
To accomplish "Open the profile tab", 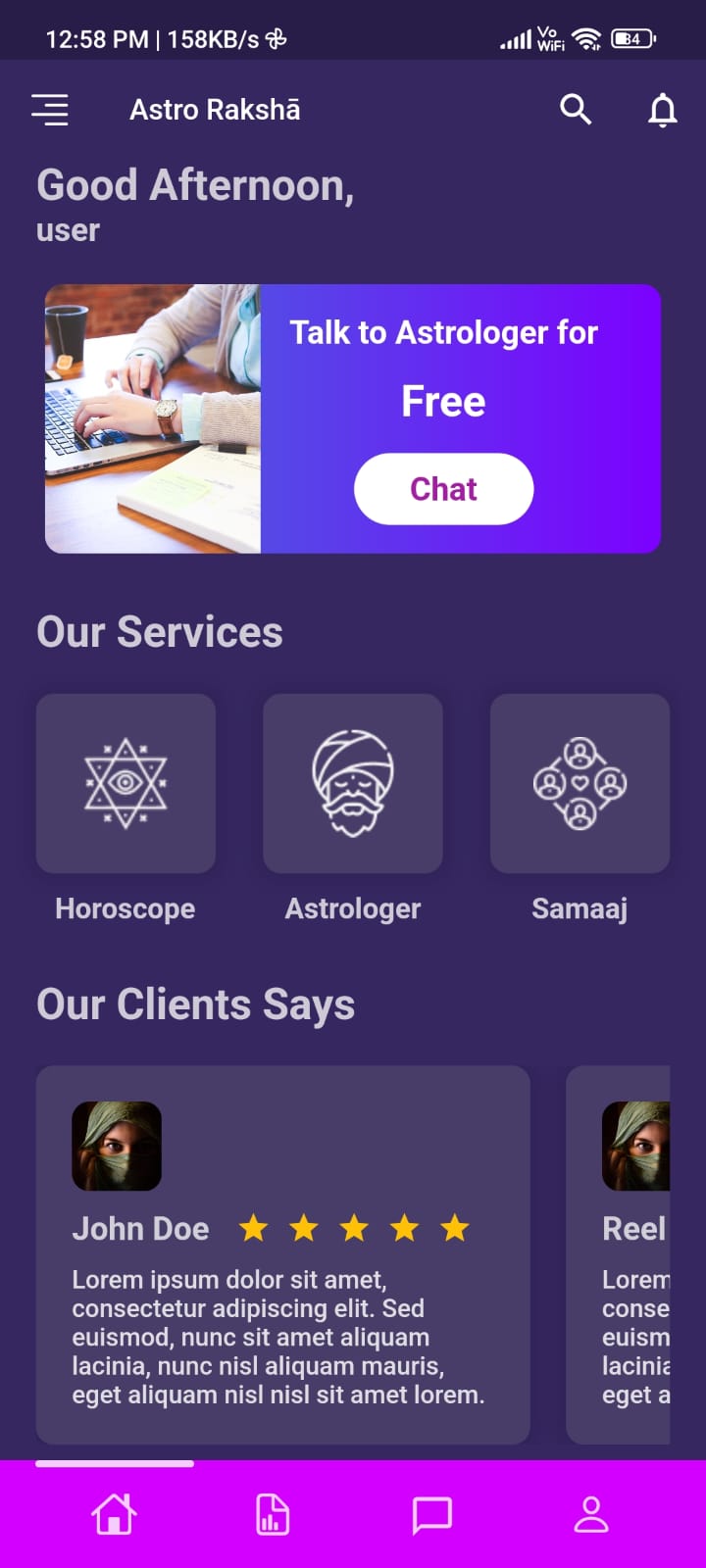I will click(x=591, y=1515).
